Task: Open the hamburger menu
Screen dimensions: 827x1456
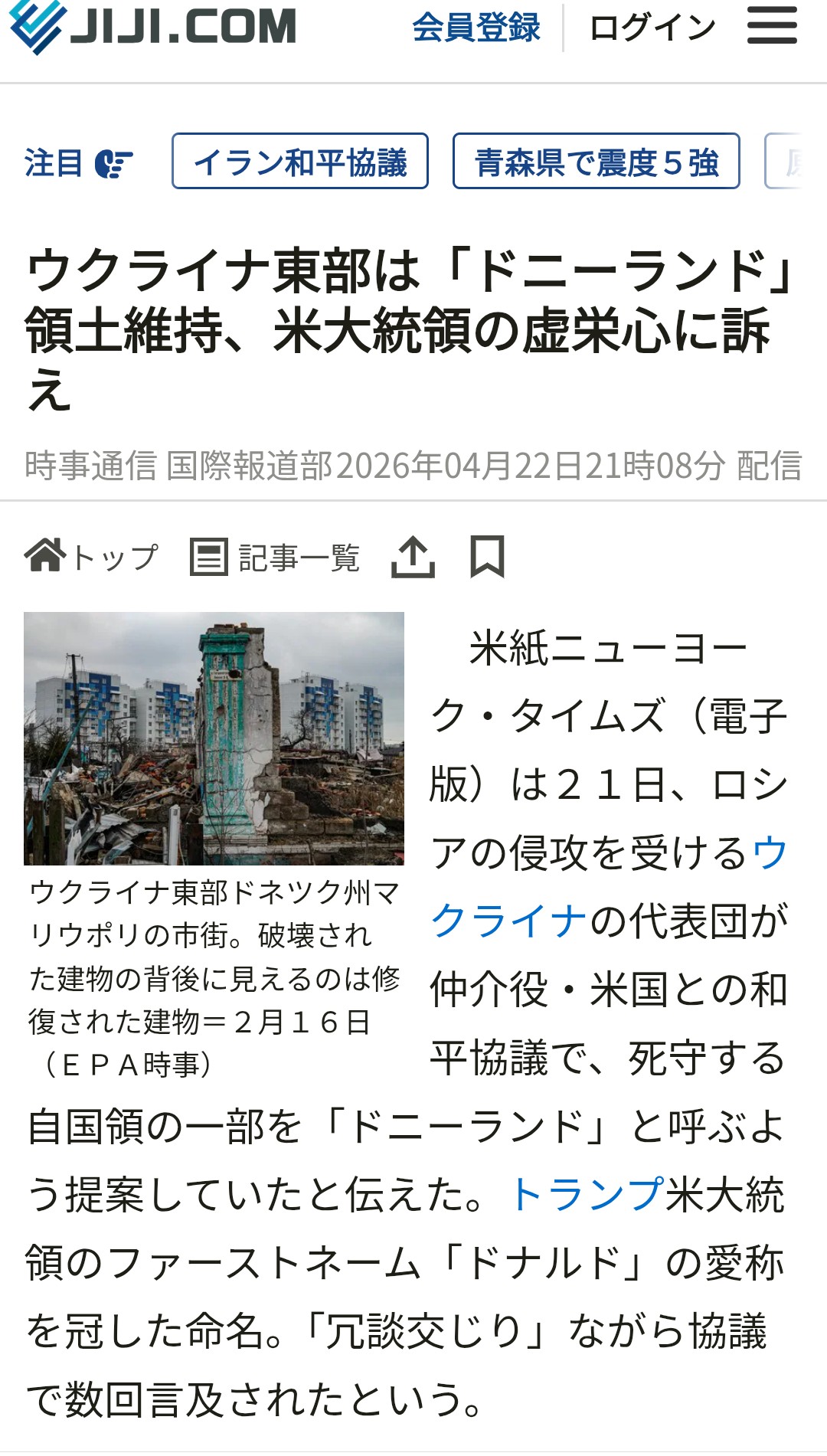Action: [x=772, y=27]
